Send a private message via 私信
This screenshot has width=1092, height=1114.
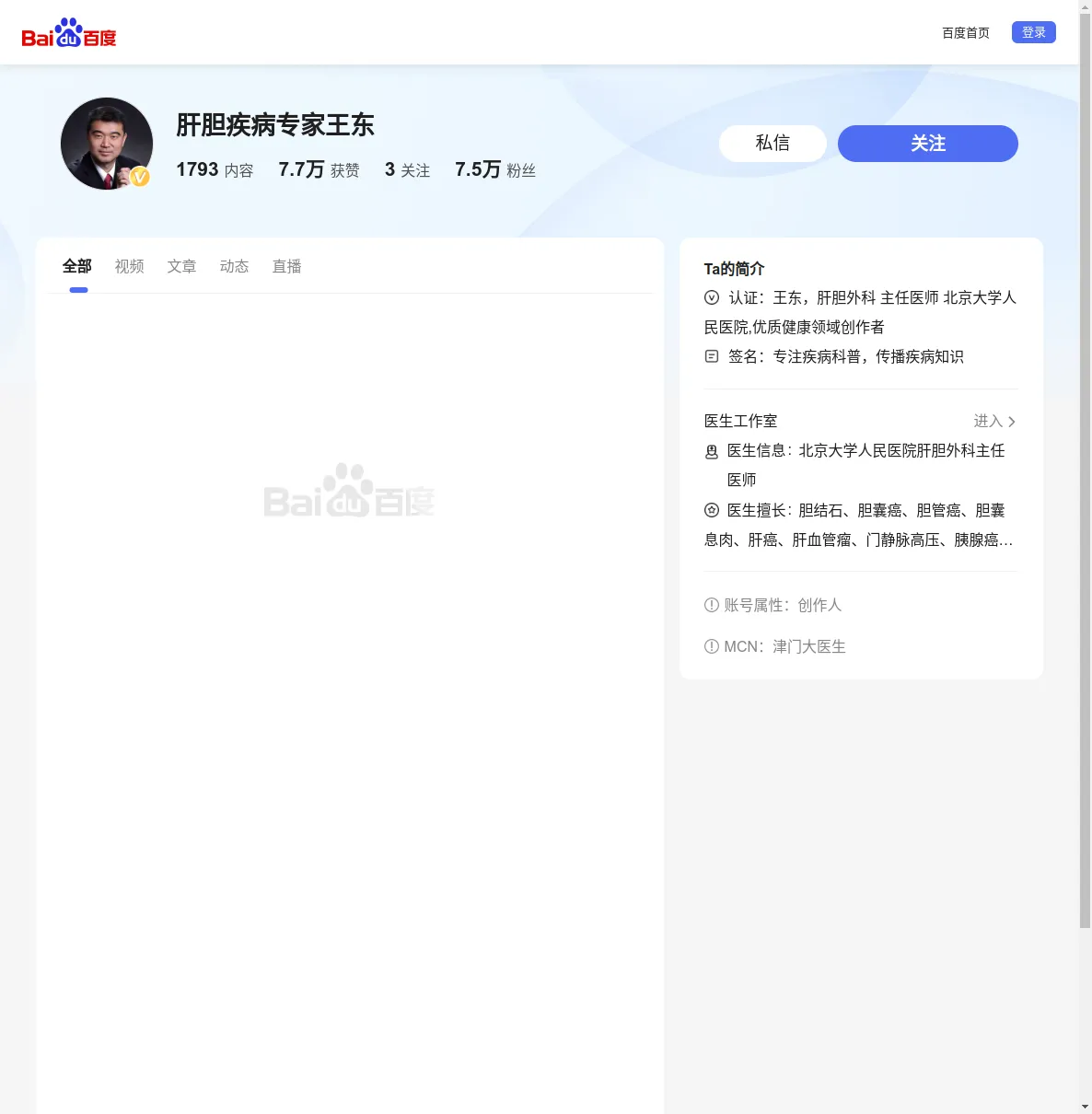click(x=772, y=144)
